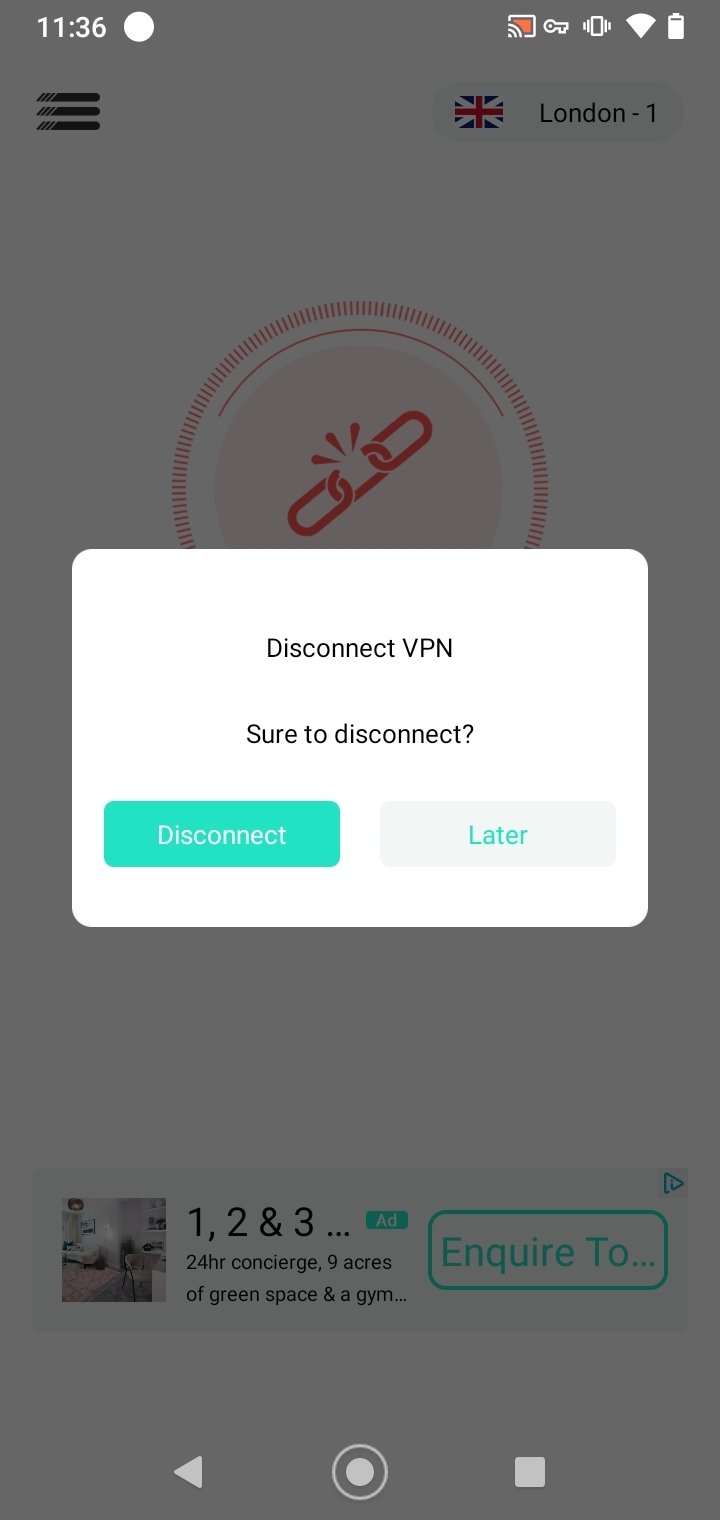Open the London - 1 server selector
Viewport: 720px width, 1520px height.
557,112
